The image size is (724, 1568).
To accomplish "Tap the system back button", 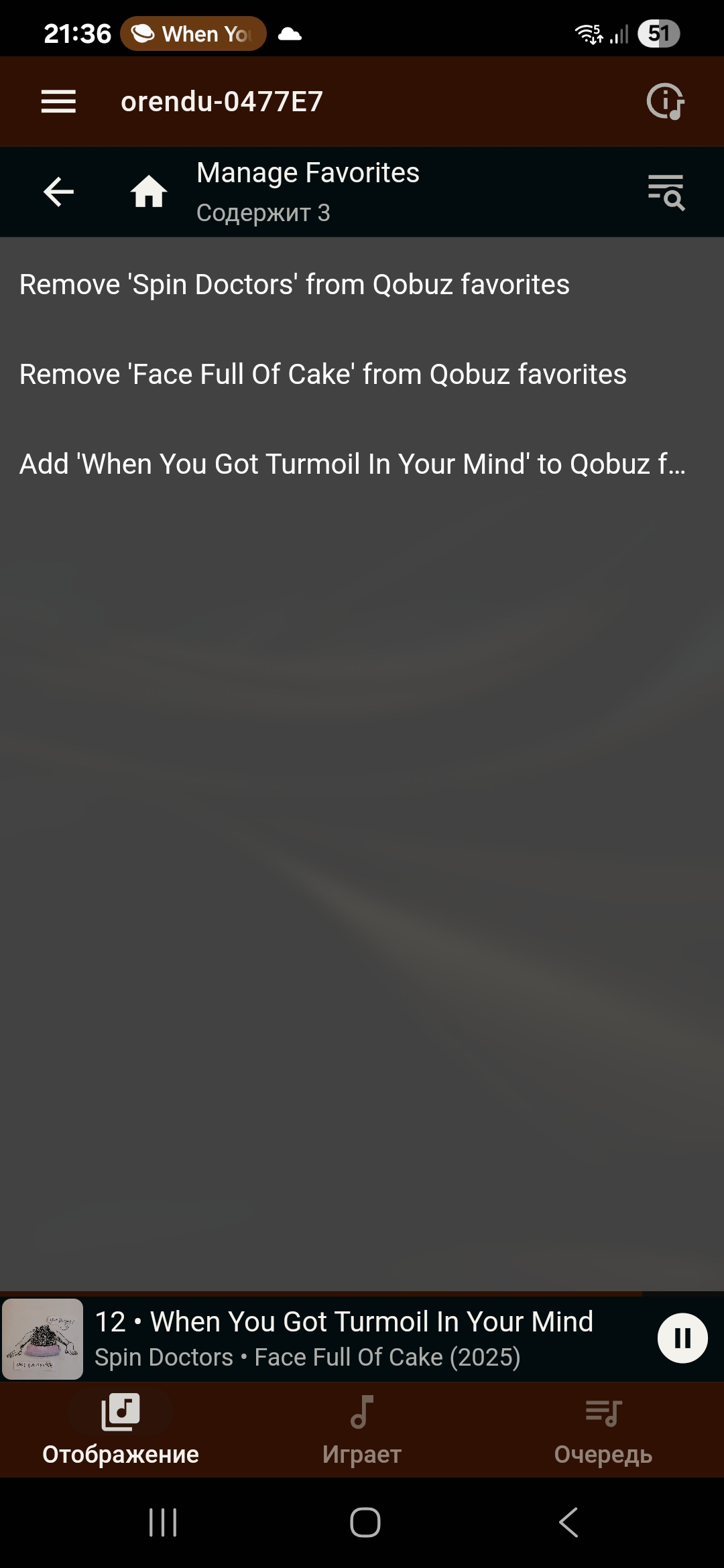I will tap(568, 1522).
